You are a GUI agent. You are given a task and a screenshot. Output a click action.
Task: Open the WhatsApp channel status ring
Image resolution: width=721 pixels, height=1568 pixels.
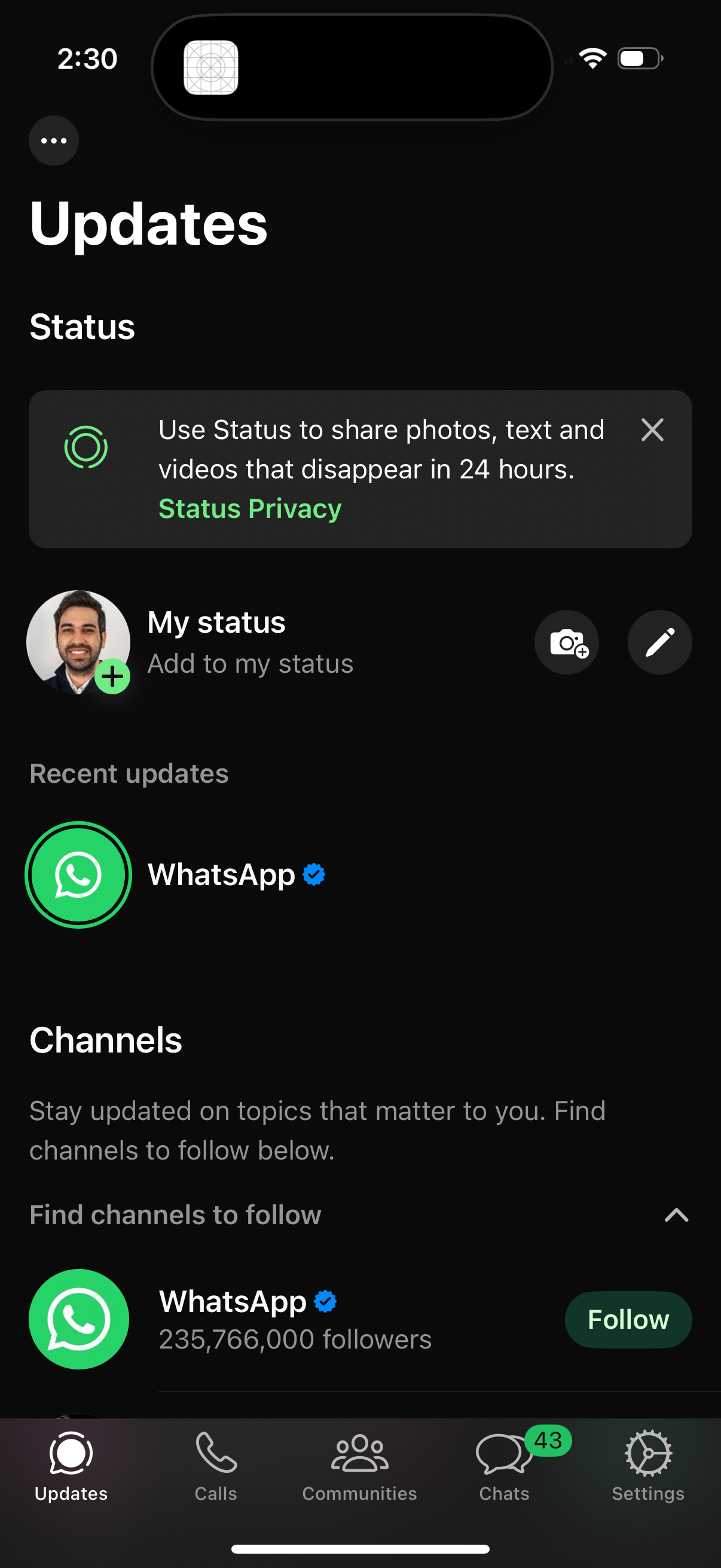[78, 875]
